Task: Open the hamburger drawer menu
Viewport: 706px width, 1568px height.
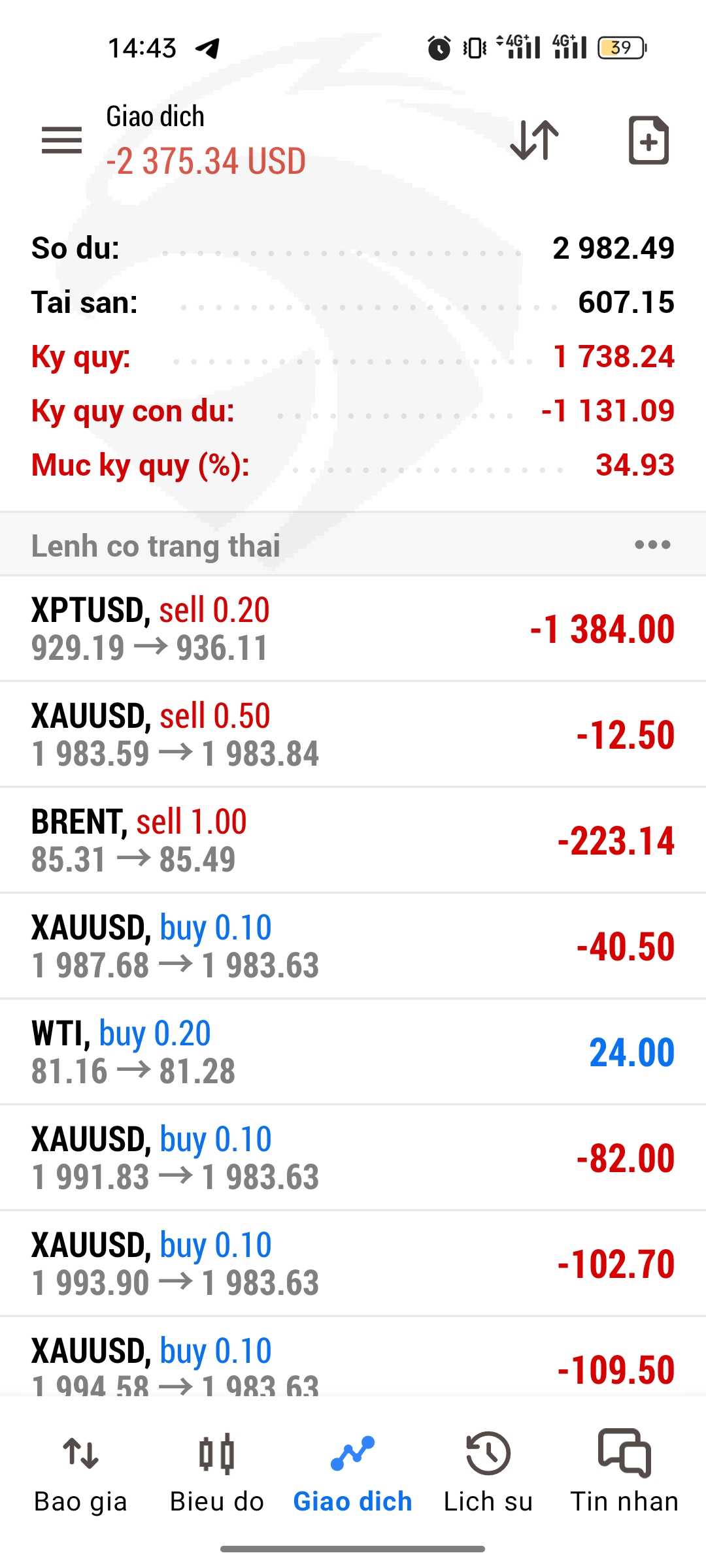Action: (61, 140)
